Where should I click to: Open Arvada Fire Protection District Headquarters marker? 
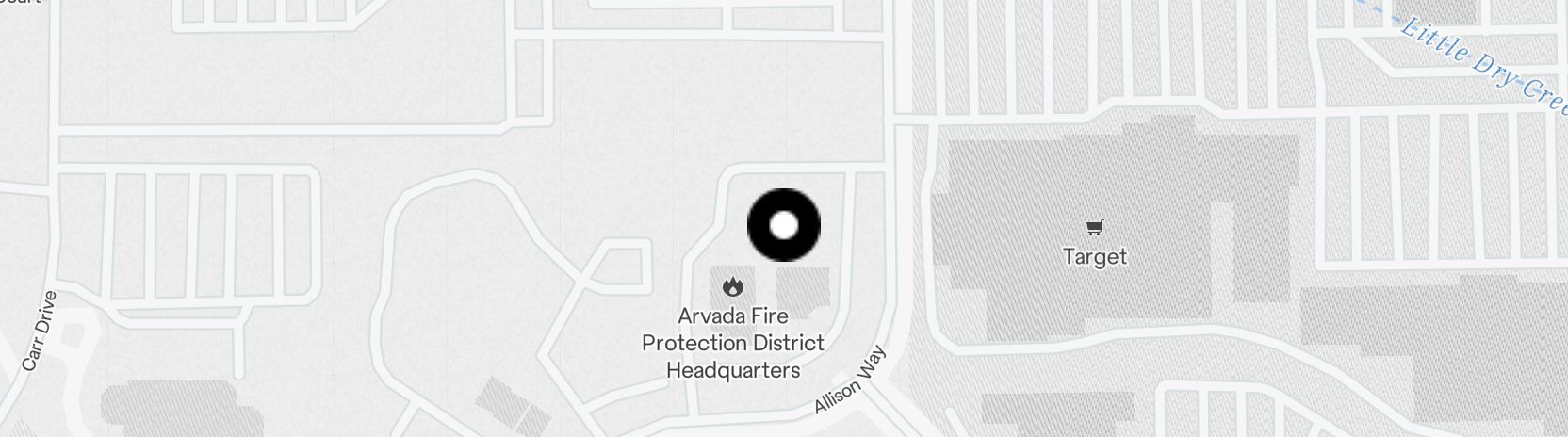733,287
